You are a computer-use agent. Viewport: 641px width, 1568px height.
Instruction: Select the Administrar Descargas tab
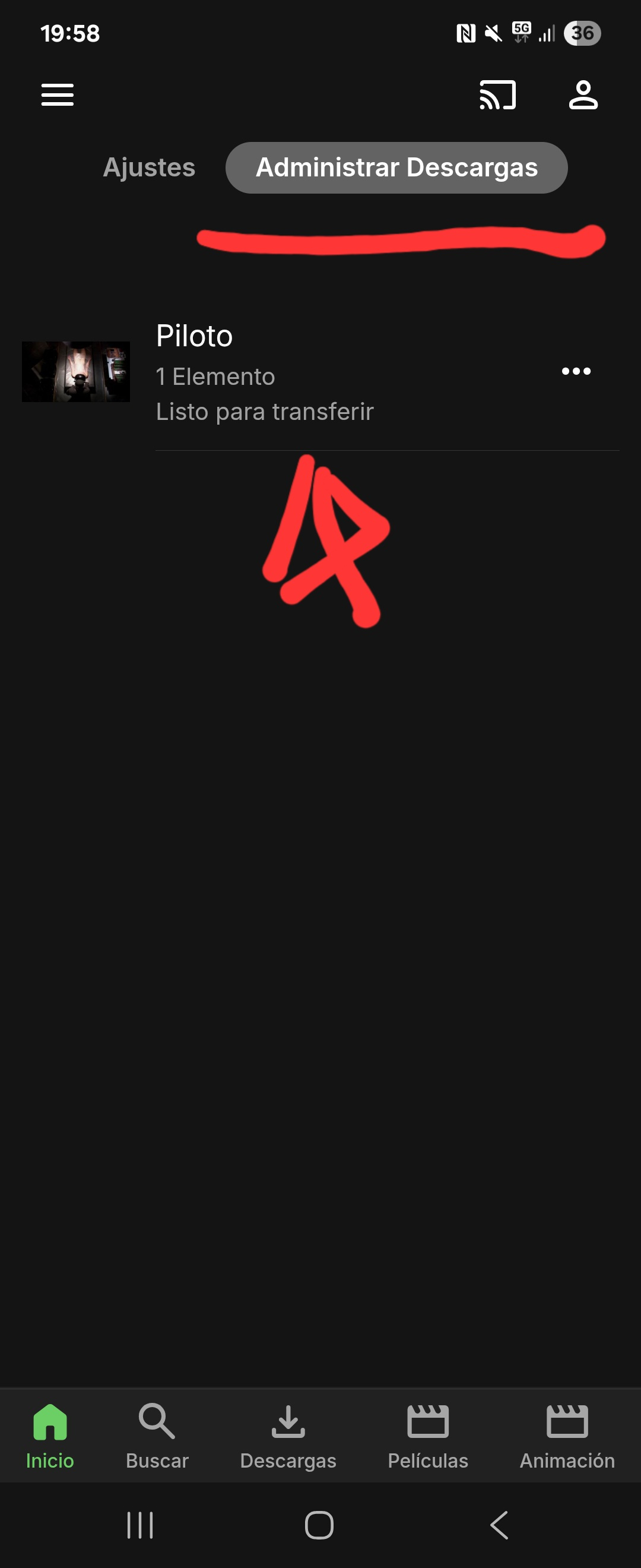pyautogui.click(x=396, y=167)
